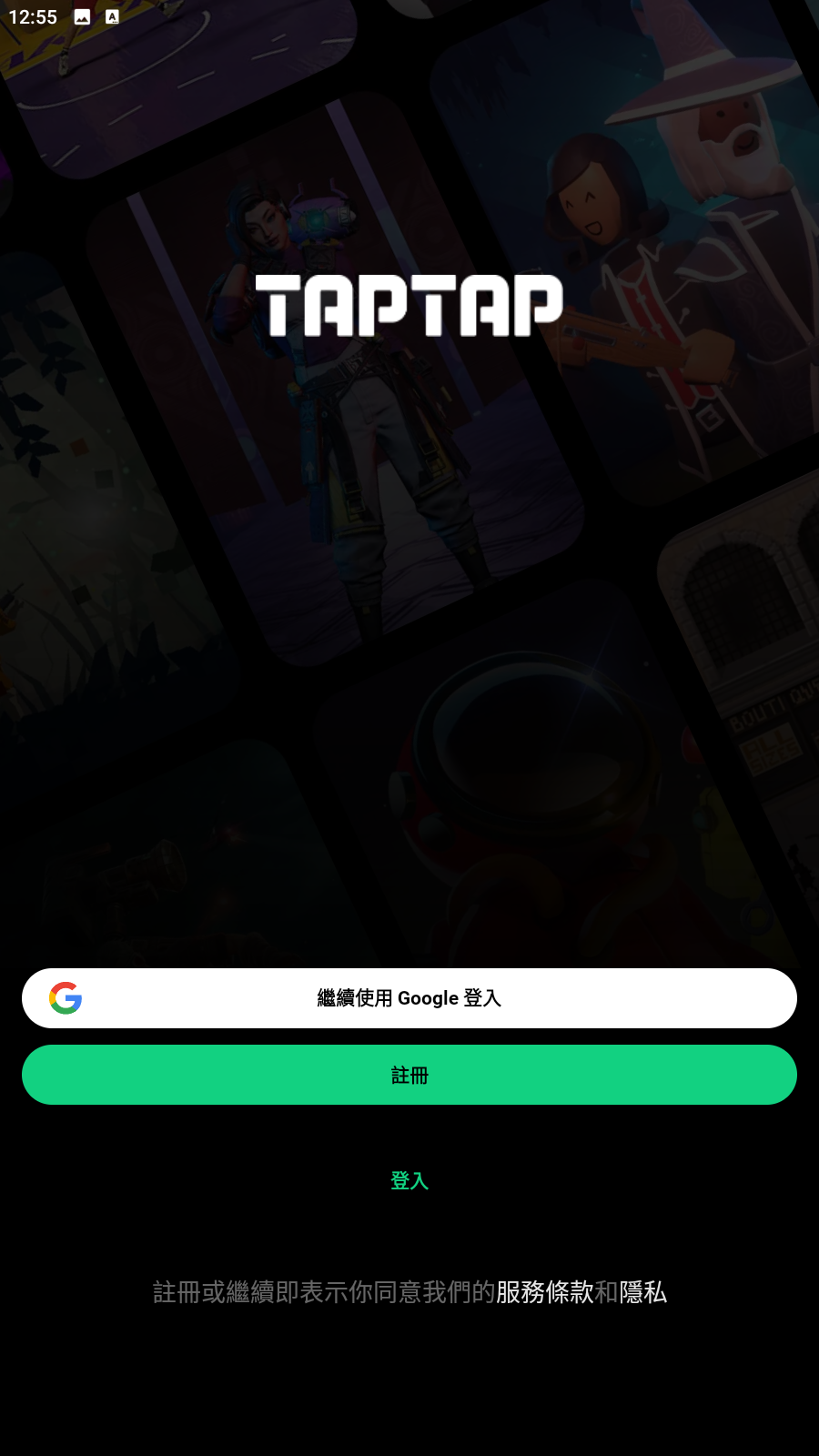Image resolution: width=819 pixels, height=1456 pixels.
Task: Tap the clock showing 12:55
Action: [x=34, y=15]
